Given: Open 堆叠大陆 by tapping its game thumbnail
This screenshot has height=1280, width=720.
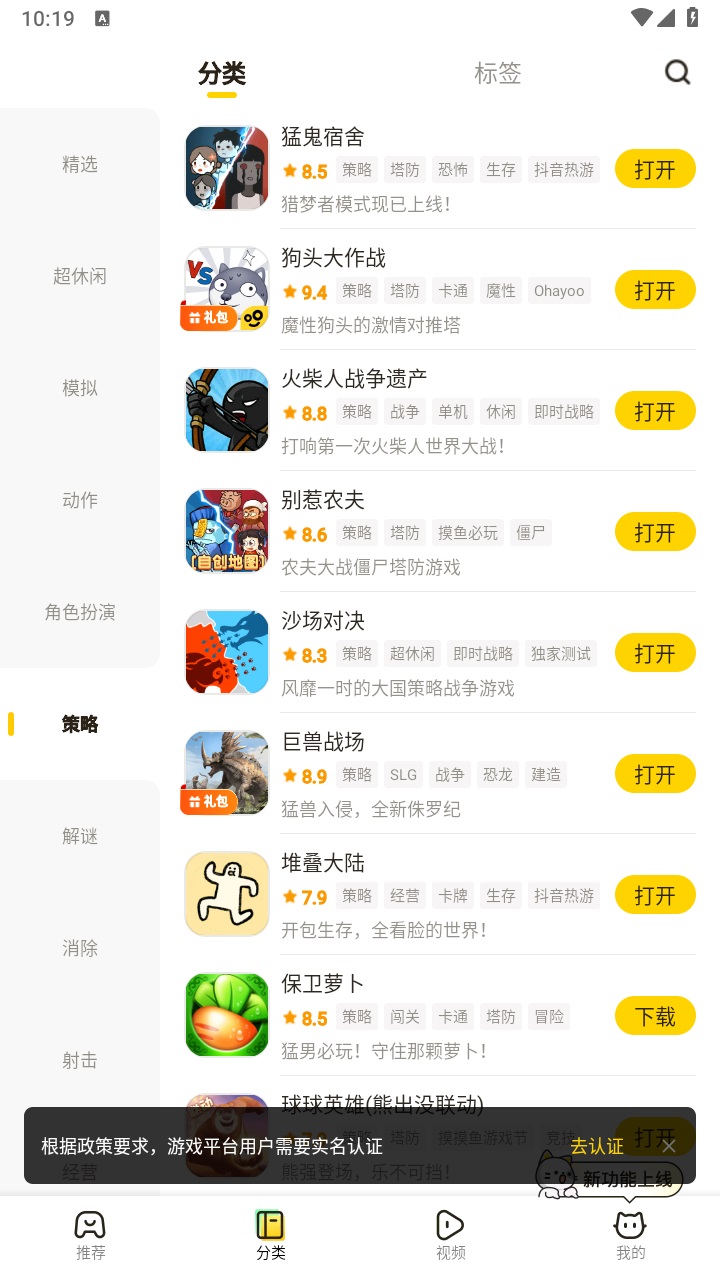Looking at the screenshot, I should point(226,893).
